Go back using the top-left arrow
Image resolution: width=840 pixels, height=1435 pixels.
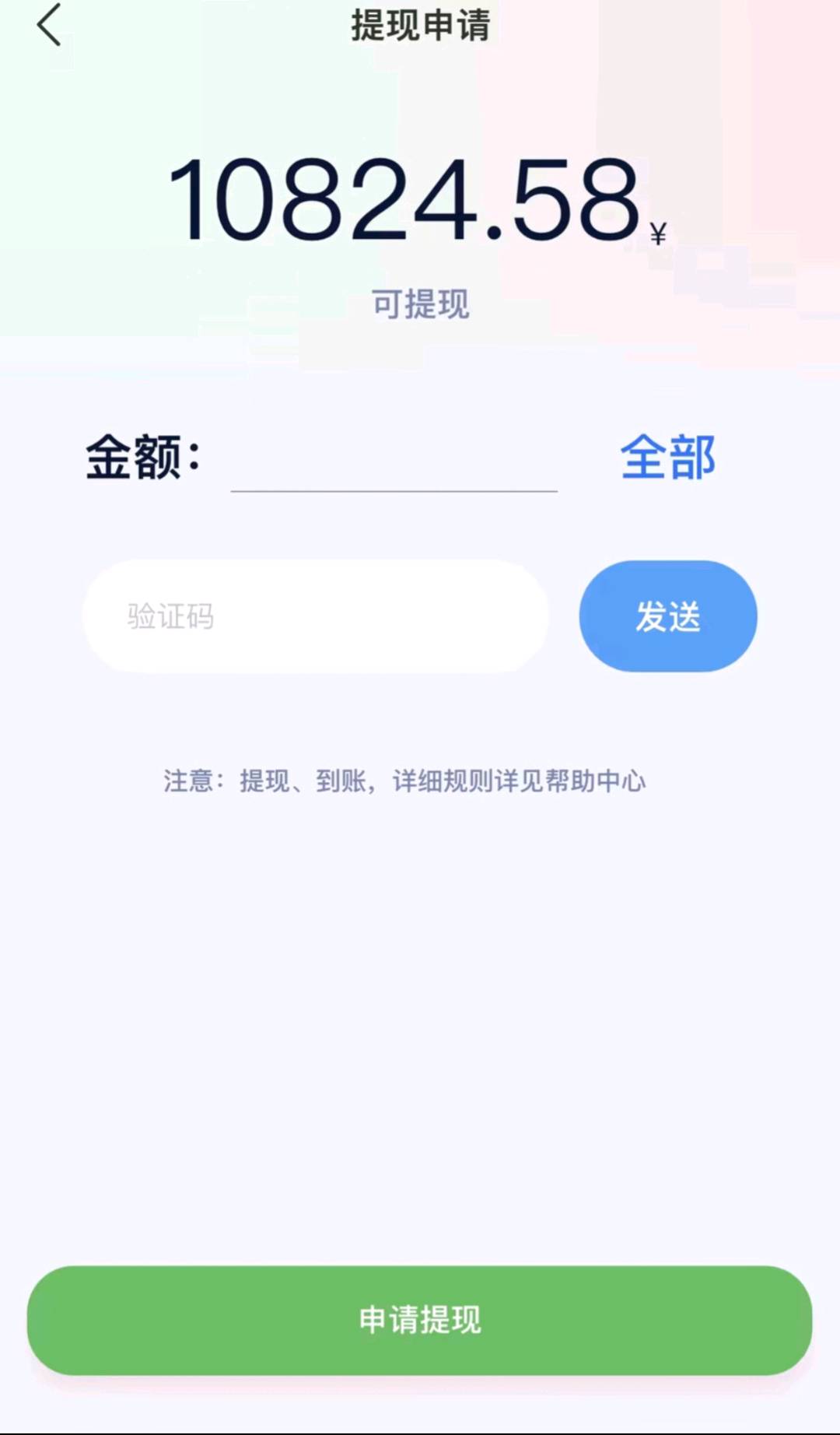click(x=49, y=25)
